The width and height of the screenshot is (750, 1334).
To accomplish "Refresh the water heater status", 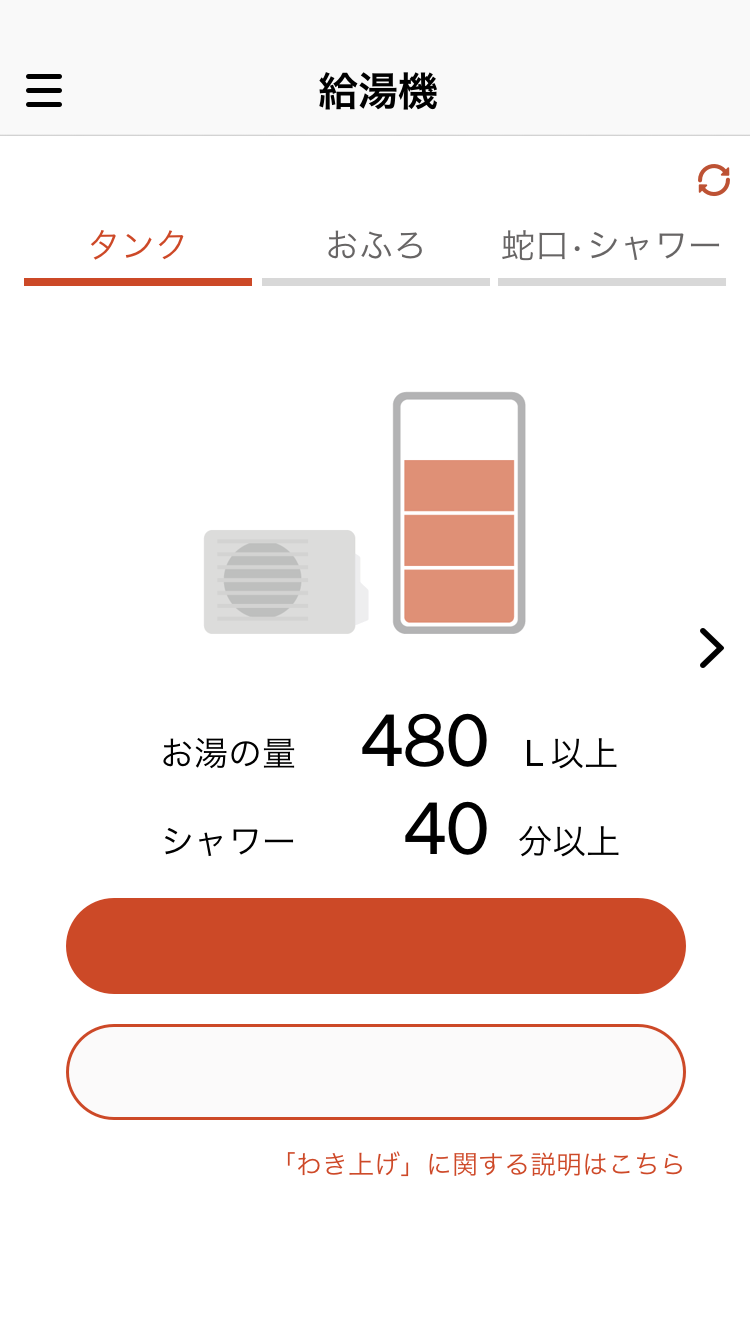I will click(713, 180).
